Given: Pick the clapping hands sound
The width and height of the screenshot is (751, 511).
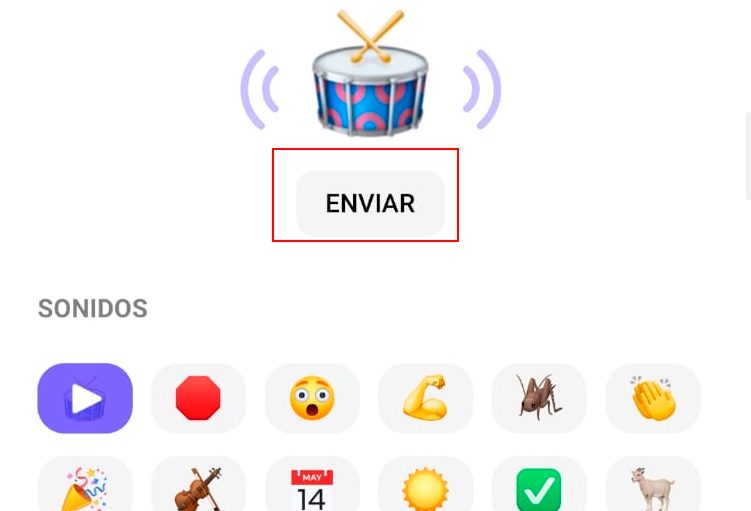Looking at the screenshot, I should click(653, 398).
